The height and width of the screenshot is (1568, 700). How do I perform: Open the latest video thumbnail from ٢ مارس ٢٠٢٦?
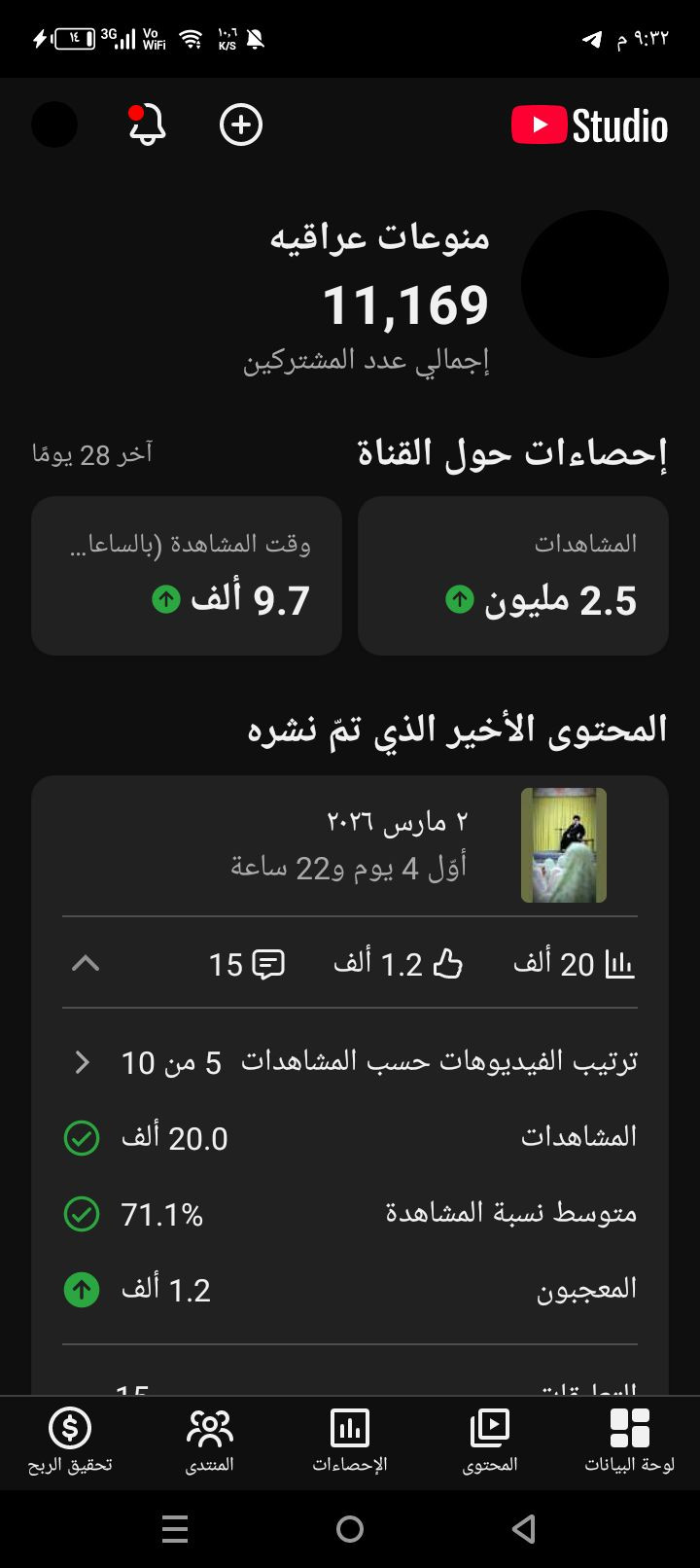(x=564, y=845)
